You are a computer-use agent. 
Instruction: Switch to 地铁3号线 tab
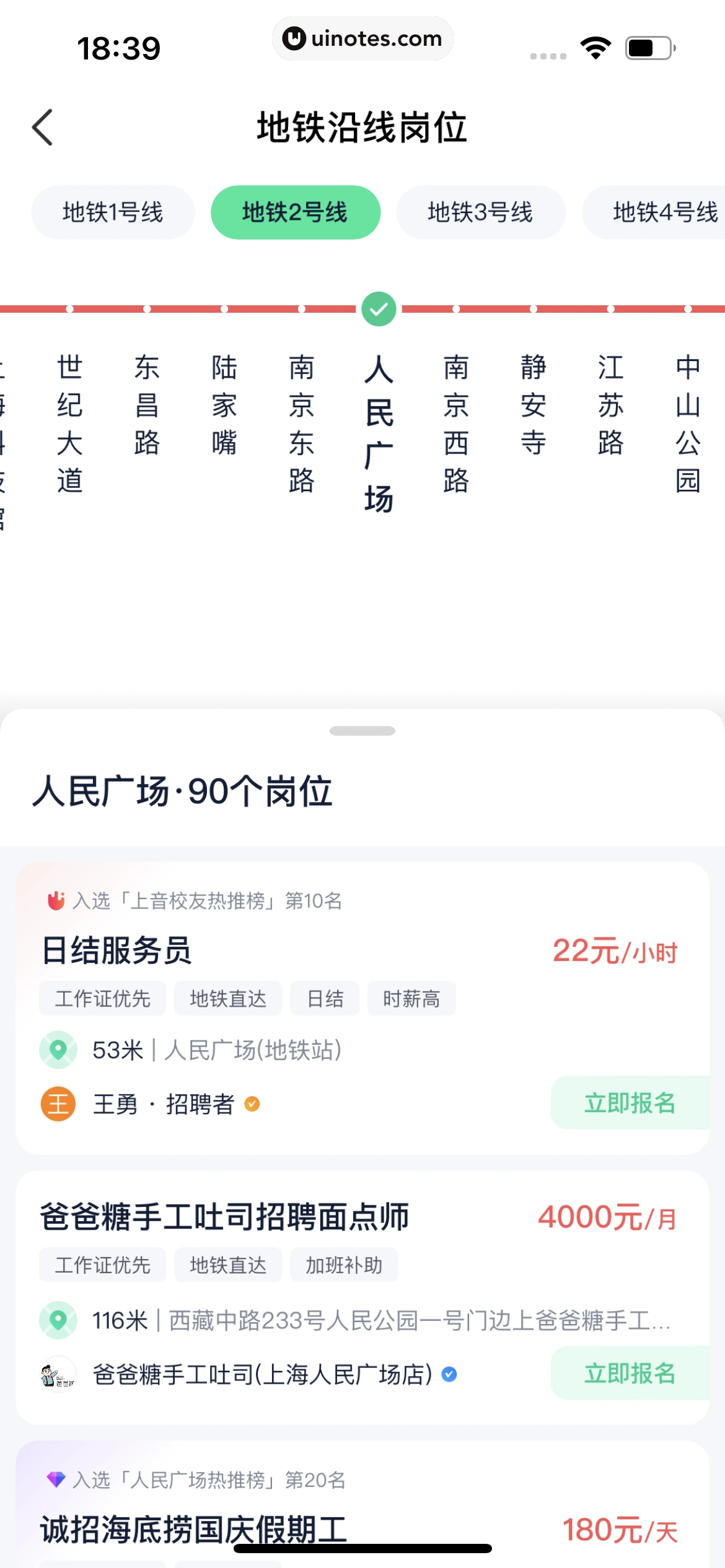pyautogui.click(x=480, y=212)
